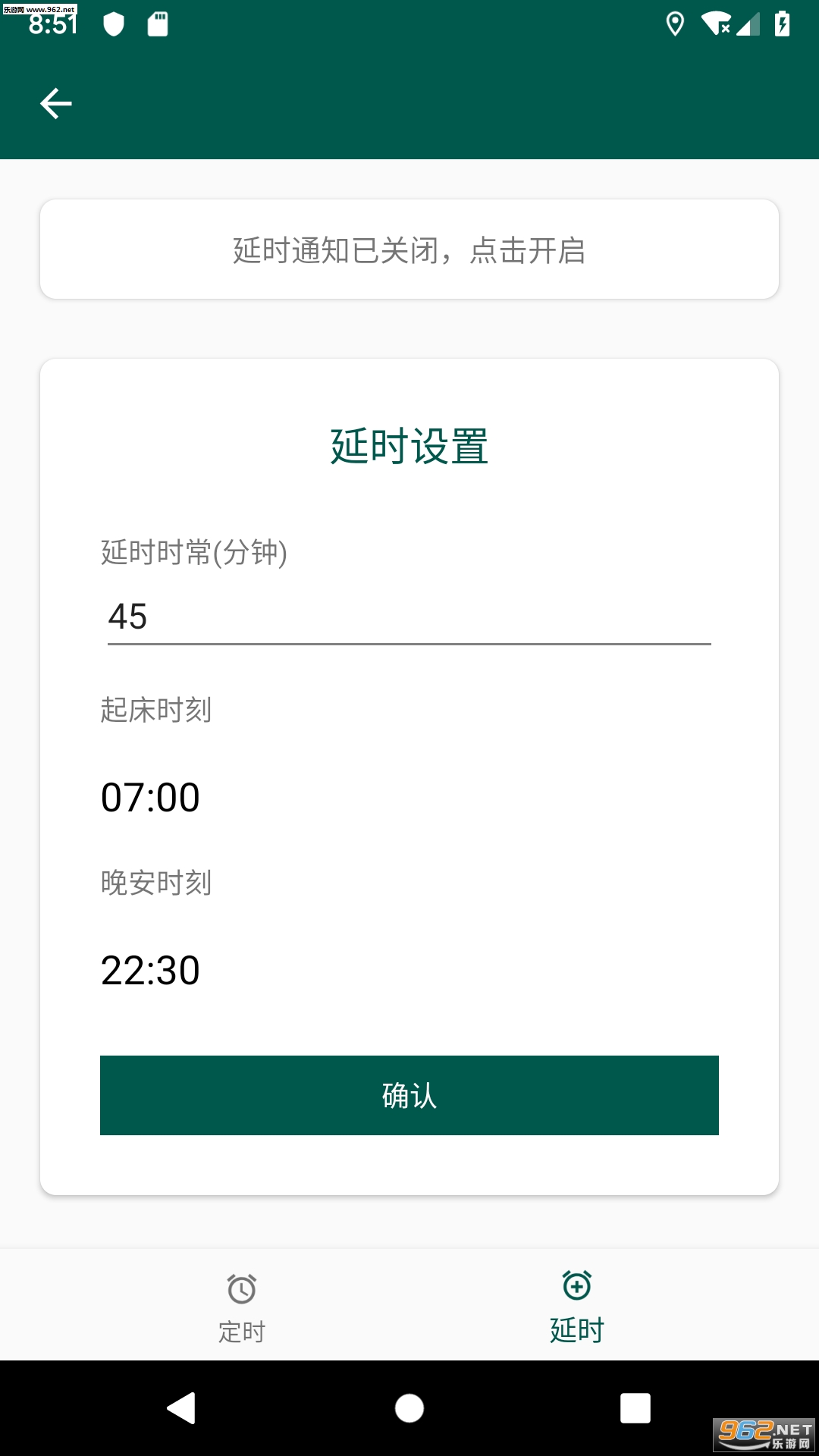Open recent apps from navigation bar
Image resolution: width=819 pixels, height=1456 pixels.
coord(635,1408)
